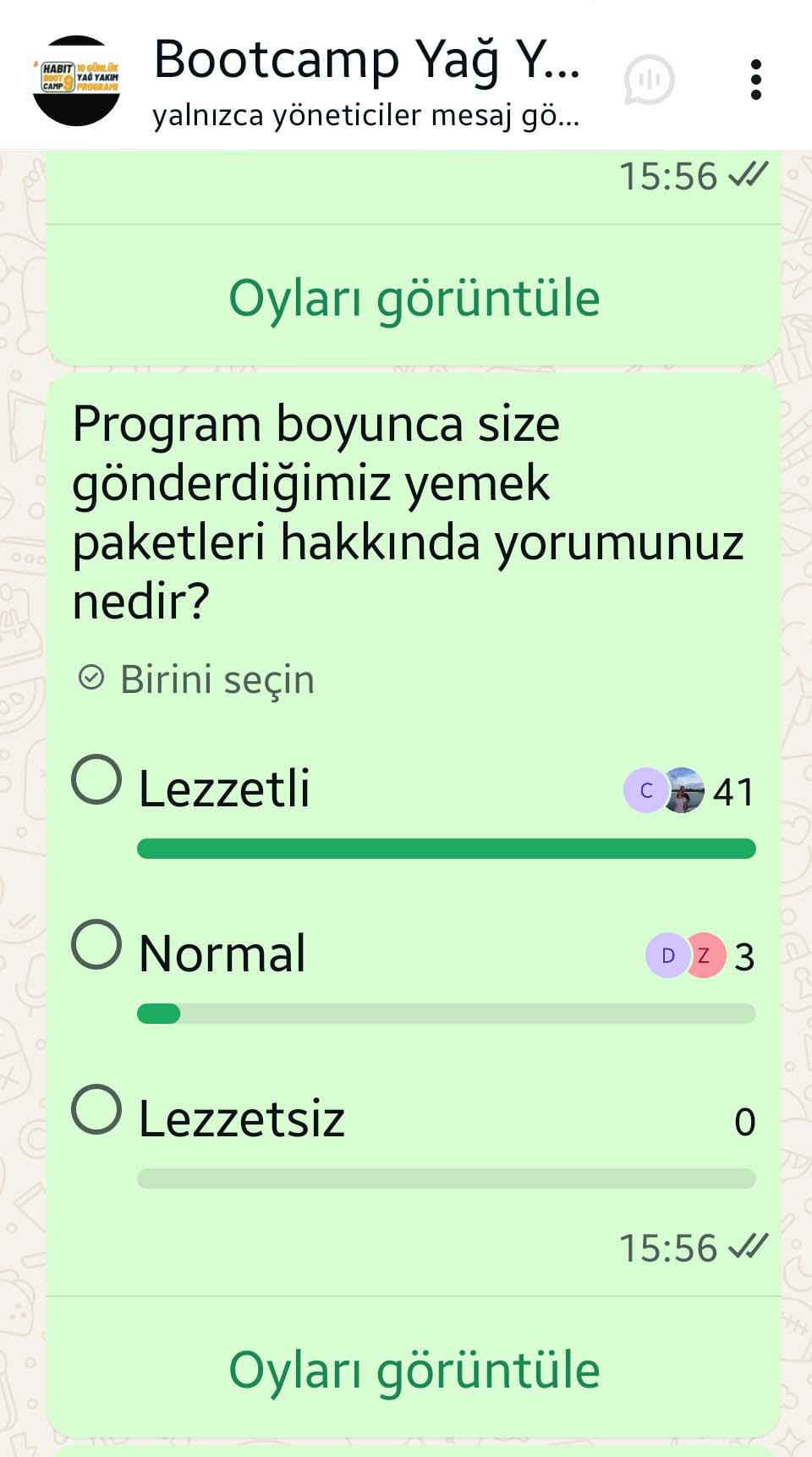
Task: Open the three-dot overflow menu
Action: click(x=755, y=80)
